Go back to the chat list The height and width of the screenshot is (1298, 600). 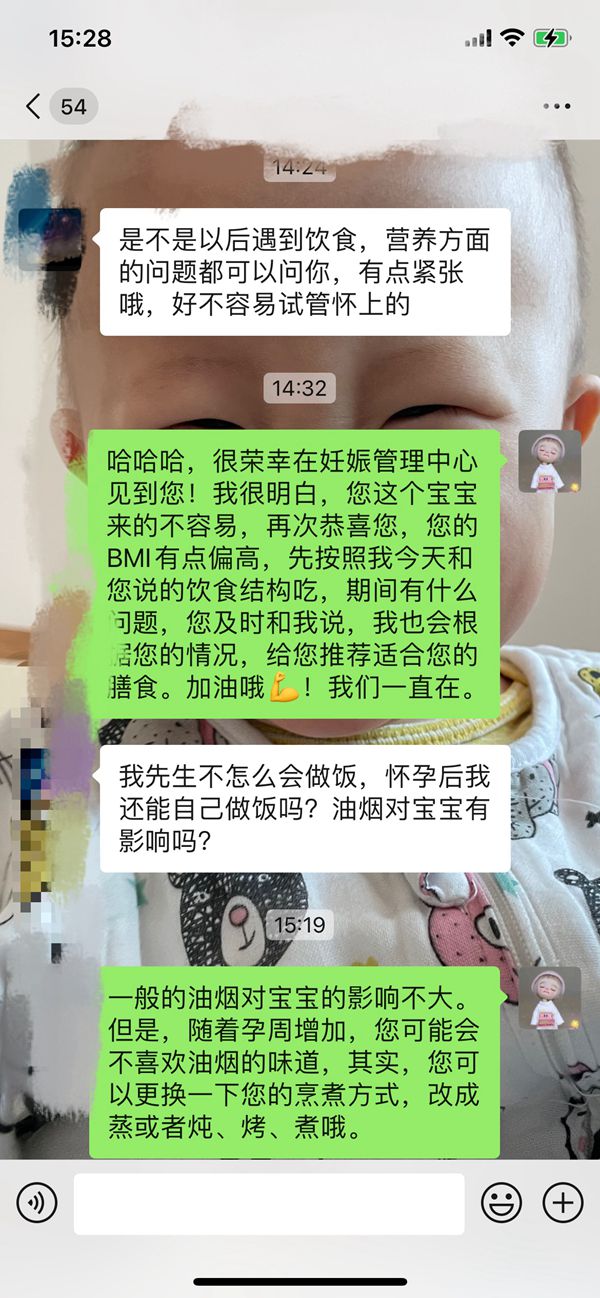click(x=33, y=106)
